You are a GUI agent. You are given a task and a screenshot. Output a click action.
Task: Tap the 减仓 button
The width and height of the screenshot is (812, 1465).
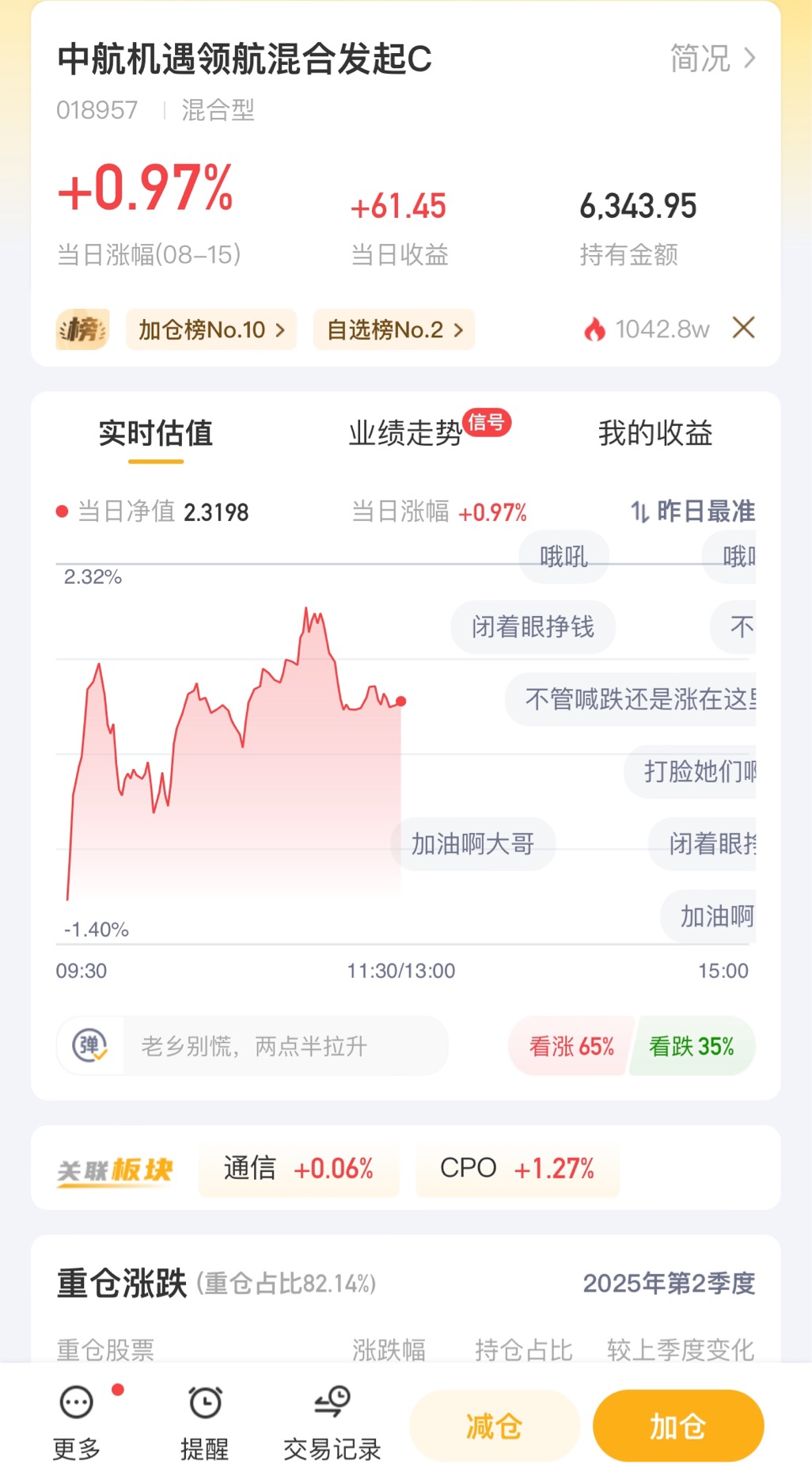pos(495,1426)
